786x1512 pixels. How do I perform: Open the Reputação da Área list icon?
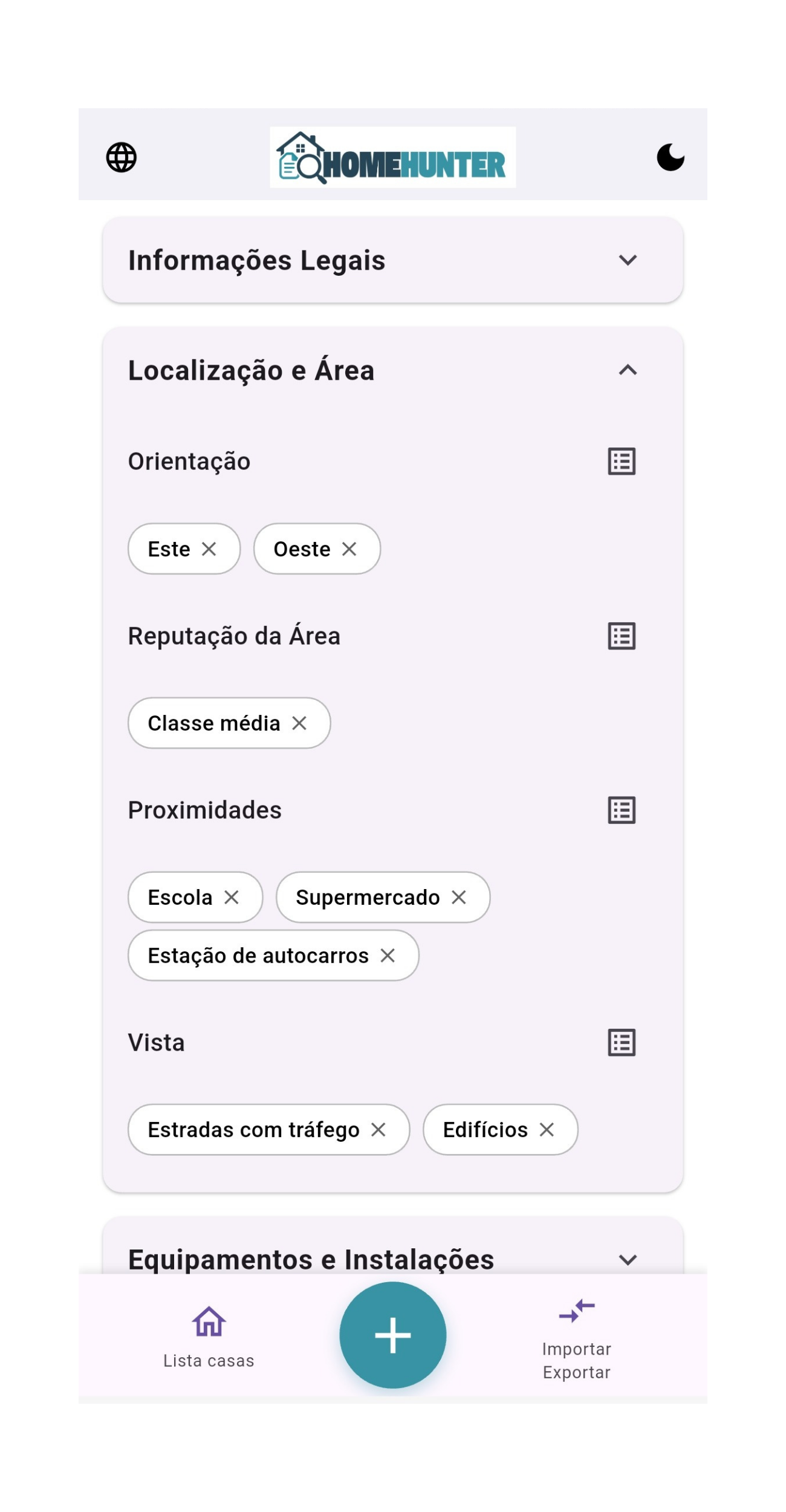point(621,634)
